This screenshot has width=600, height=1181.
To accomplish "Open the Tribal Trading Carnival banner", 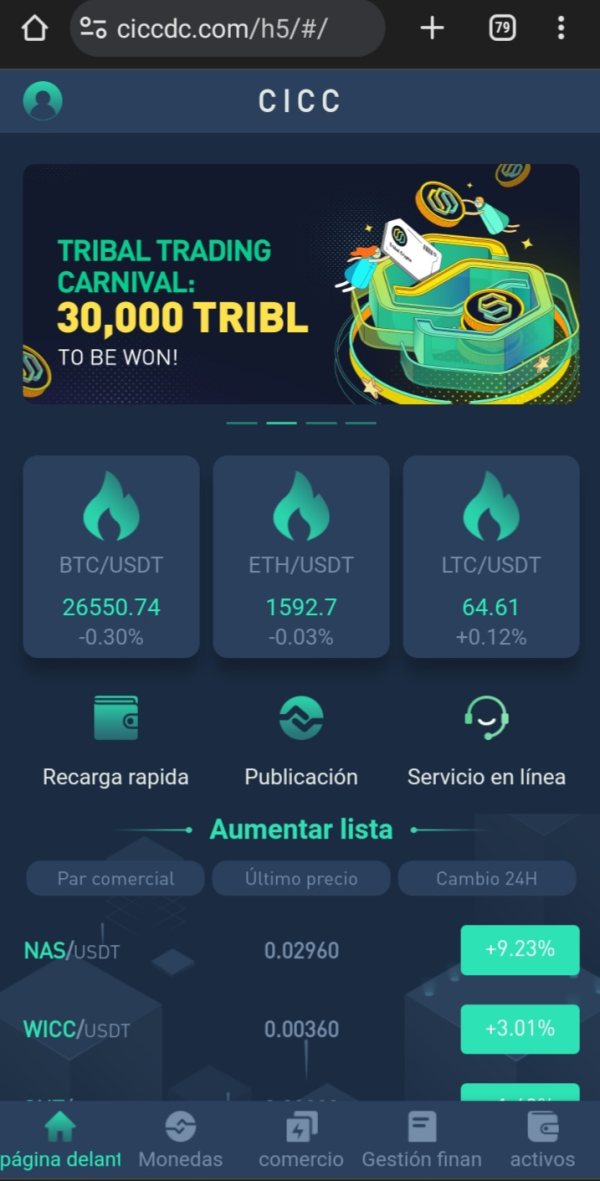I will pos(301,284).
